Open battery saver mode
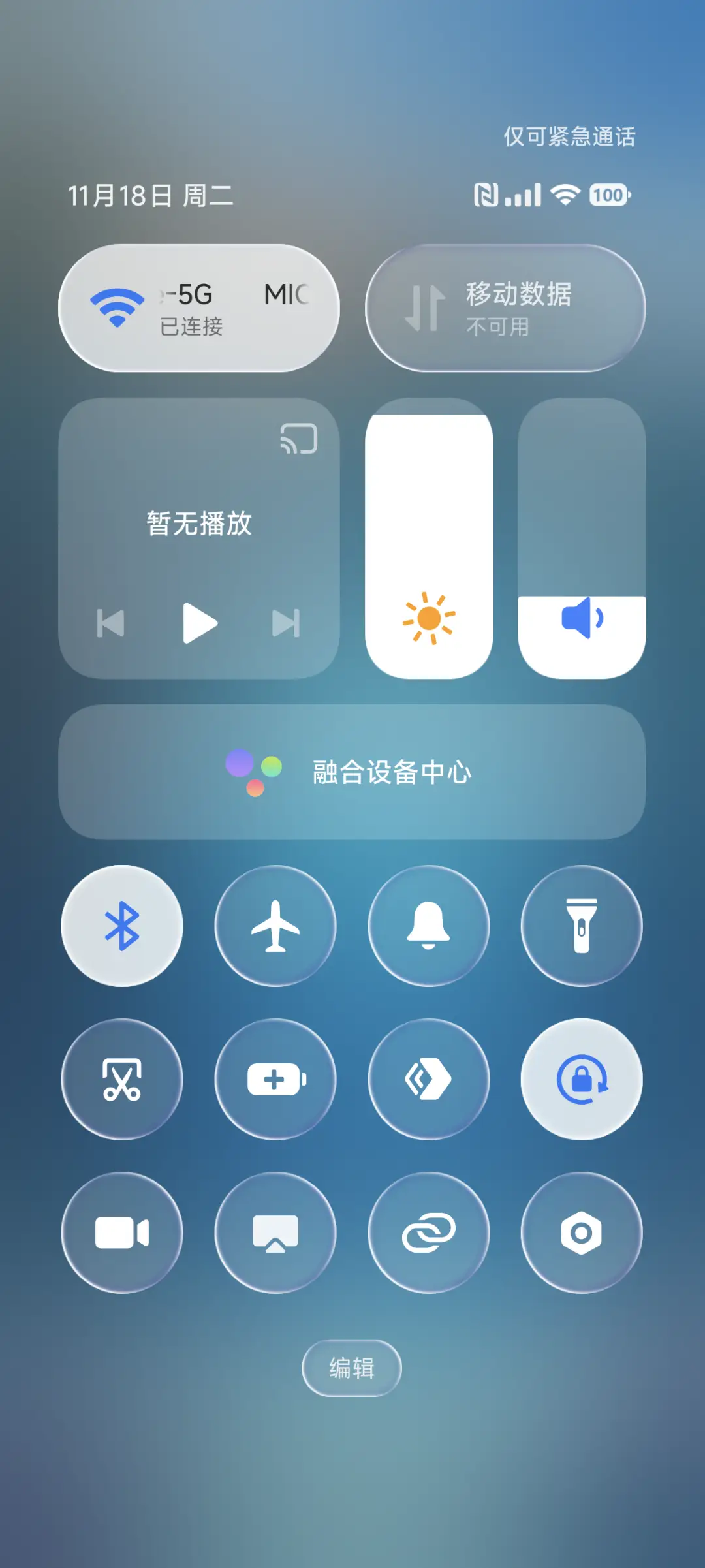 coord(275,1080)
